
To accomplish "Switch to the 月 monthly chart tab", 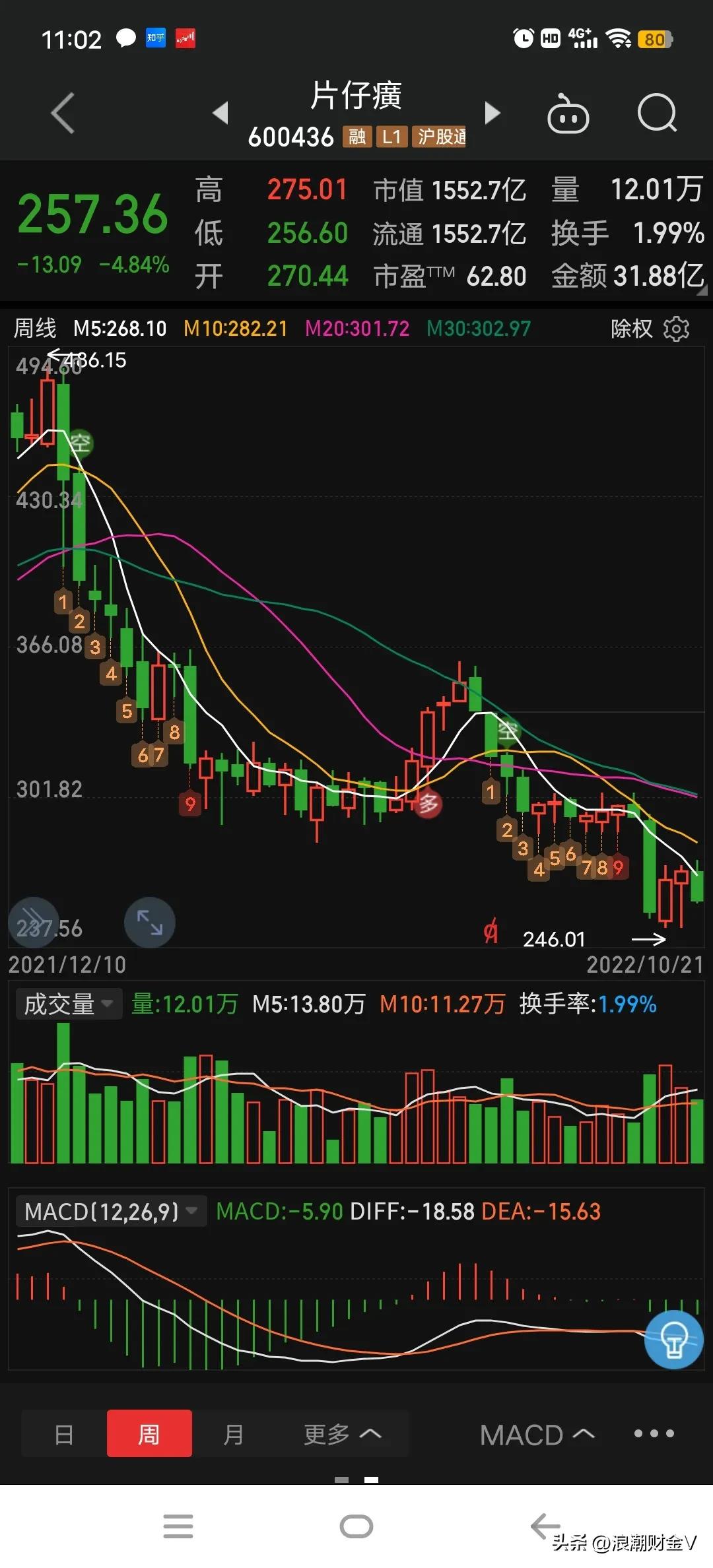I will coord(233,1434).
